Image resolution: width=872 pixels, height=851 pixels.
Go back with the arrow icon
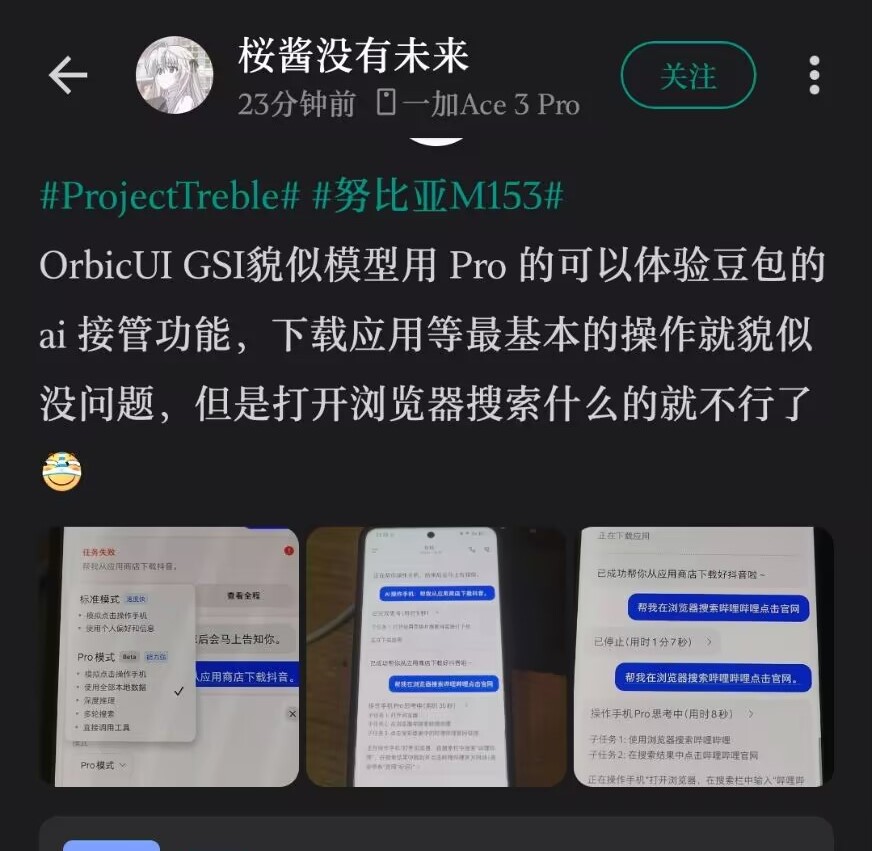coord(68,76)
